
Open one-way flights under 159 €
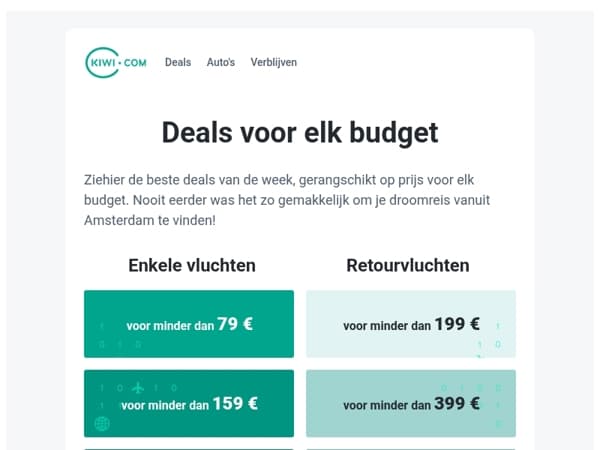(x=189, y=403)
